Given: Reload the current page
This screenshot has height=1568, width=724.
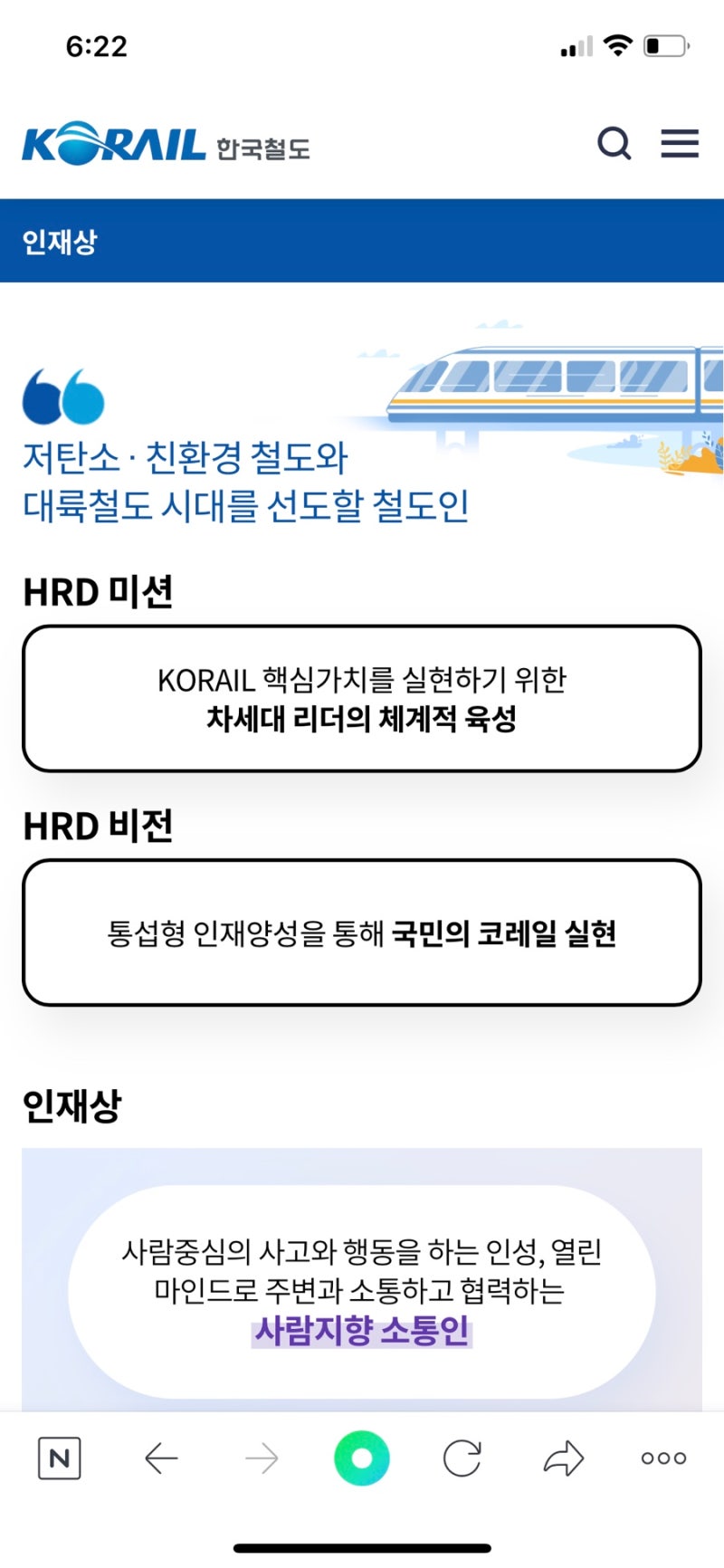Looking at the screenshot, I should click(x=462, y=1458).
